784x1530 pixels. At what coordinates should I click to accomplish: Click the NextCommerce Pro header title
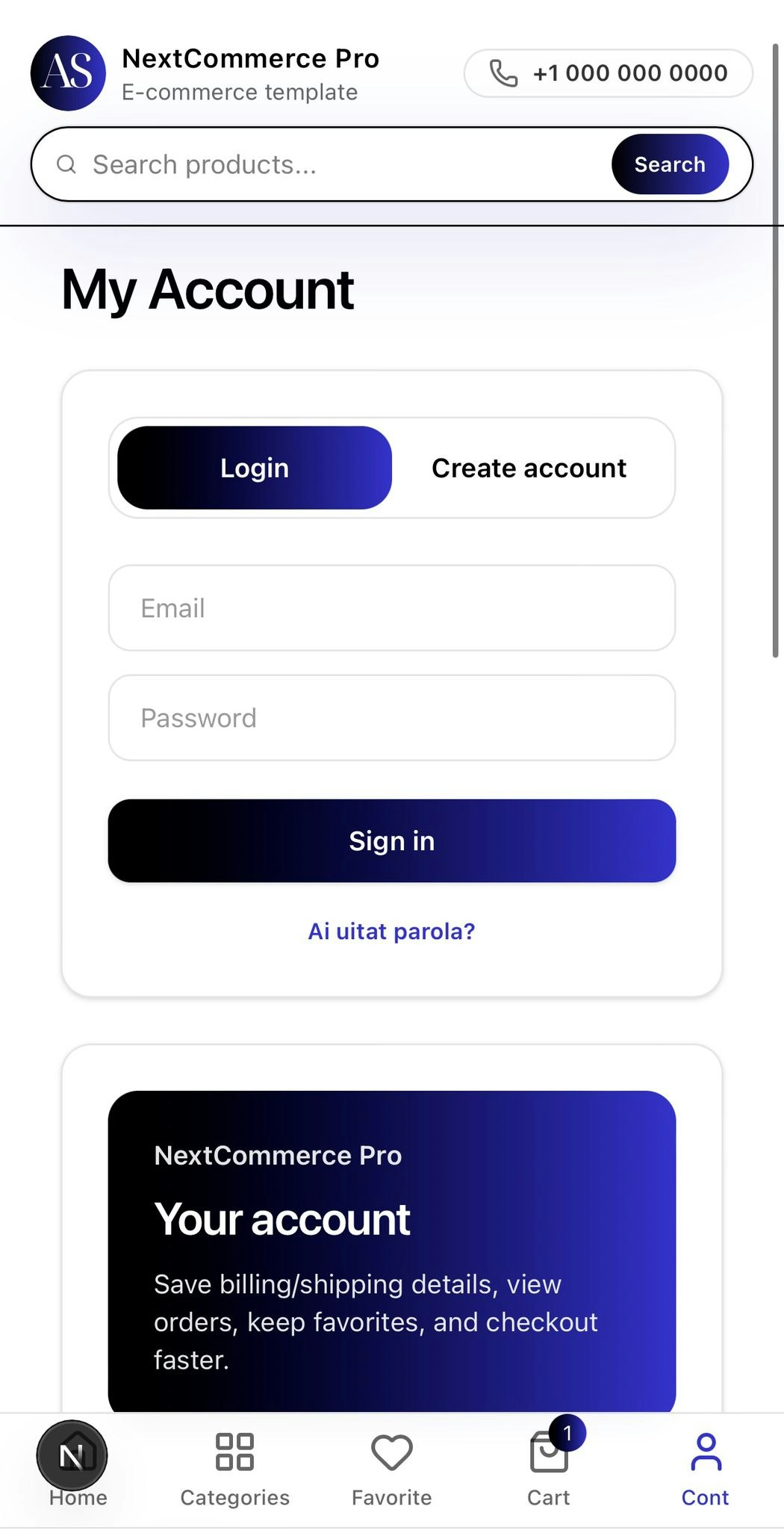tap(250, 58)
